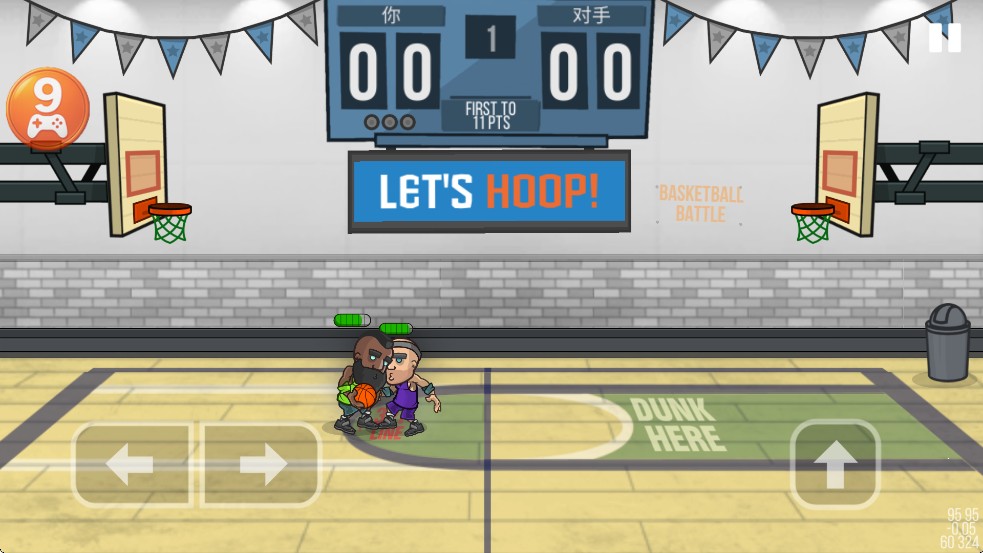Pause the basketball game
The height and width of the screenshot is (553, 983).
(944, 38)
